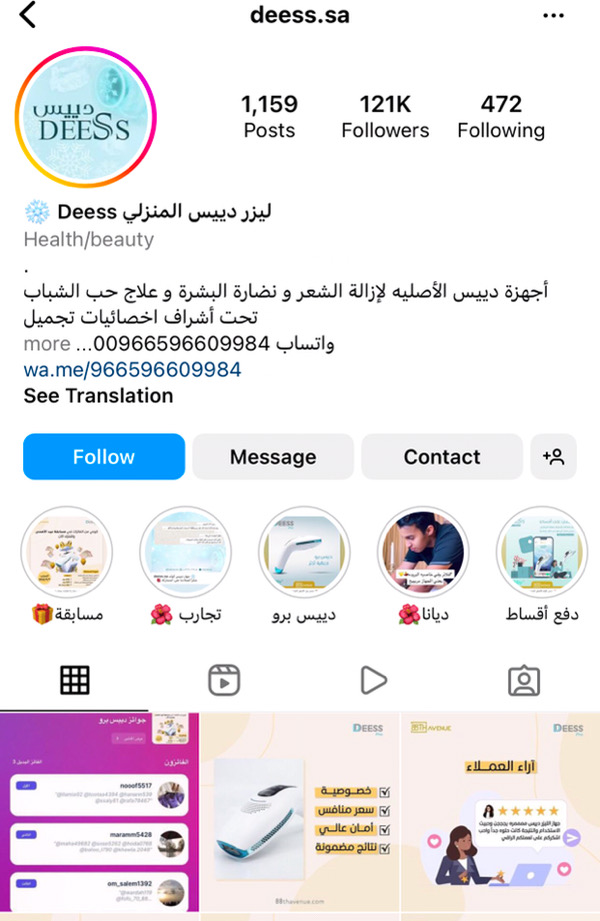Go back using the top-left arrow
The image size is (600, 921).
click(27, 15)
